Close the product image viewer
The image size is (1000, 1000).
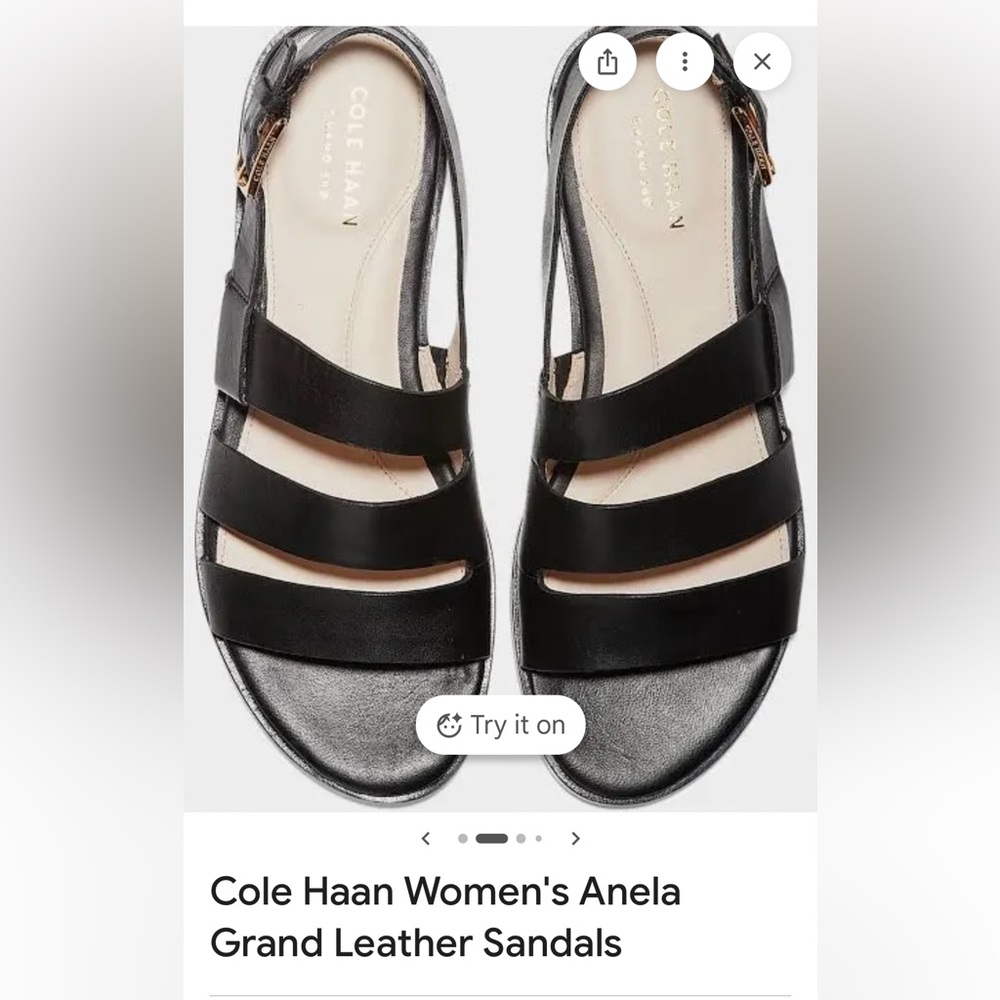[x=762, y=62]
